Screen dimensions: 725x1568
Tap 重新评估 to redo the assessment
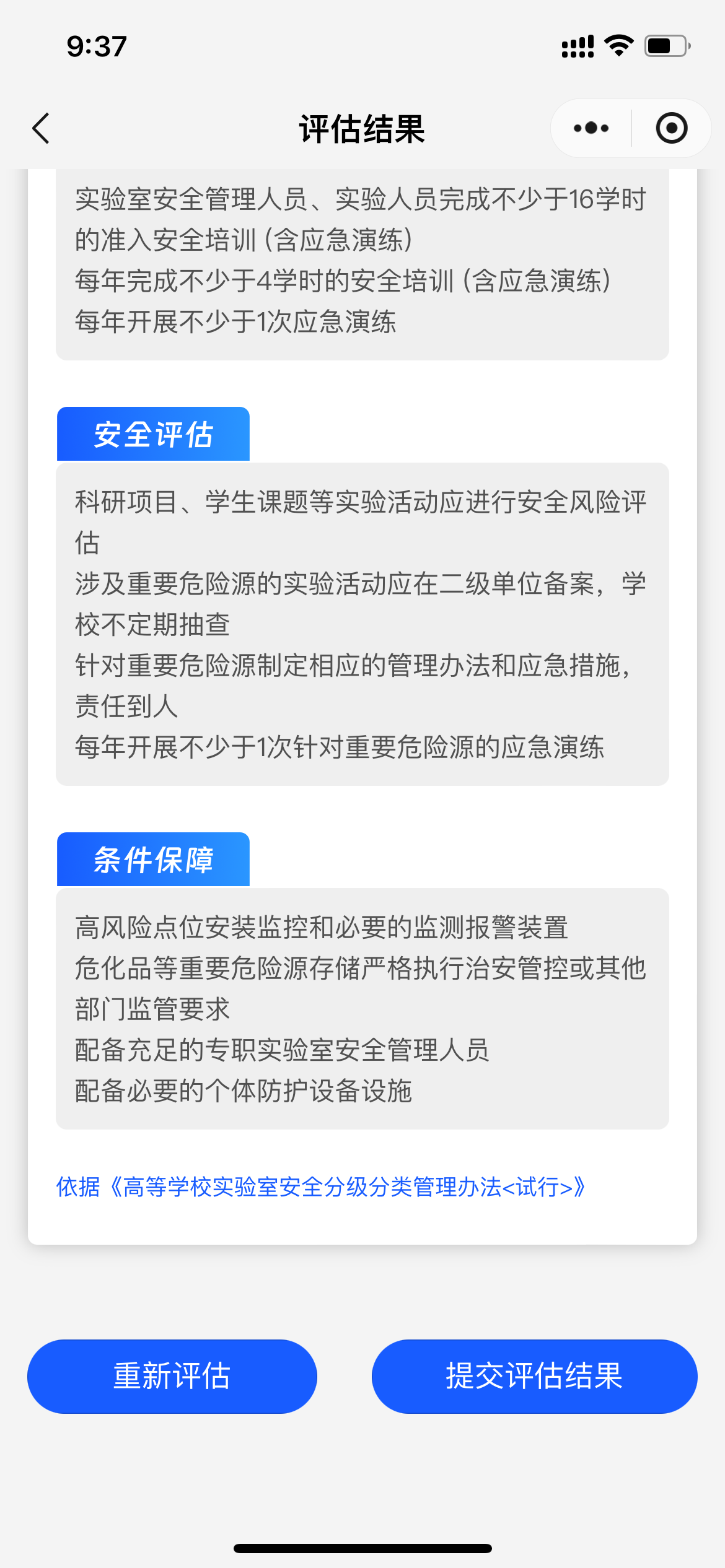(172, 1376)
